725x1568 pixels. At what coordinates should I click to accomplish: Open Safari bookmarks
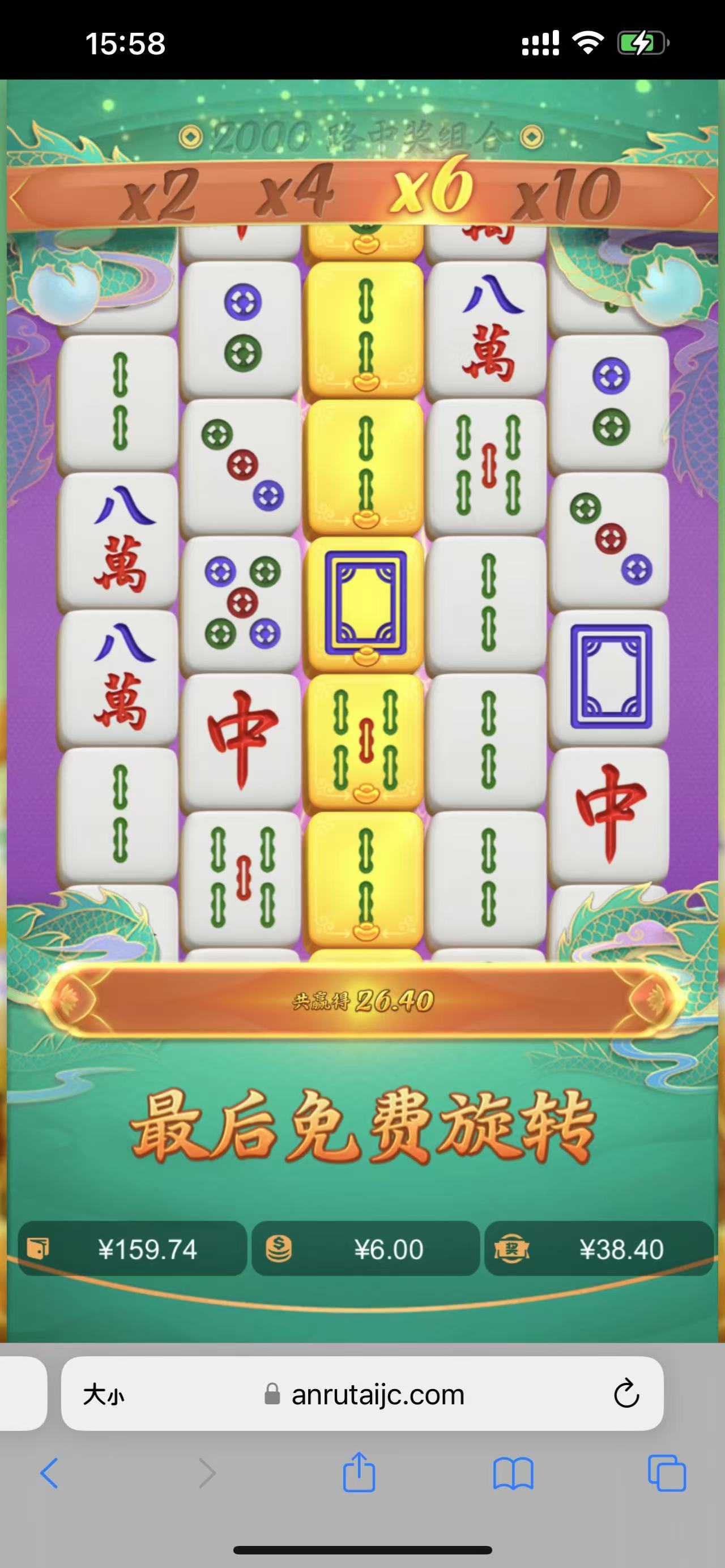point(513,1473)
